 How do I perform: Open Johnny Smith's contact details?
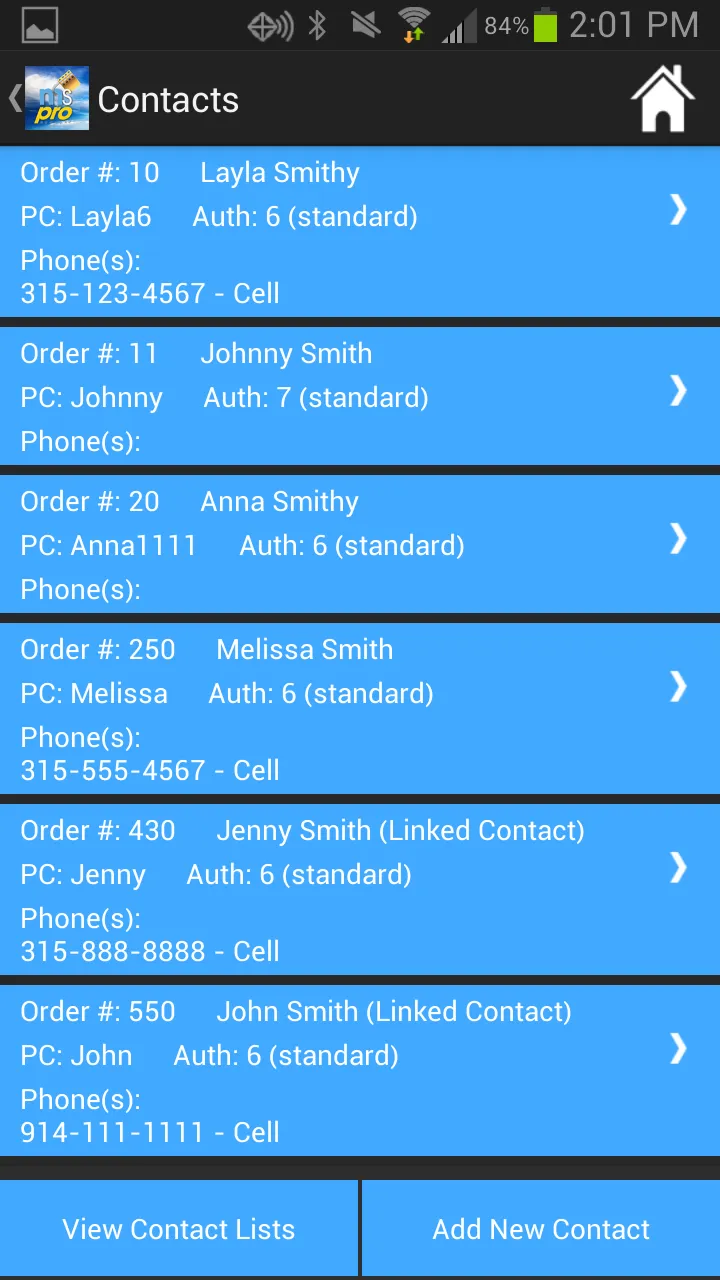point(360,396)
